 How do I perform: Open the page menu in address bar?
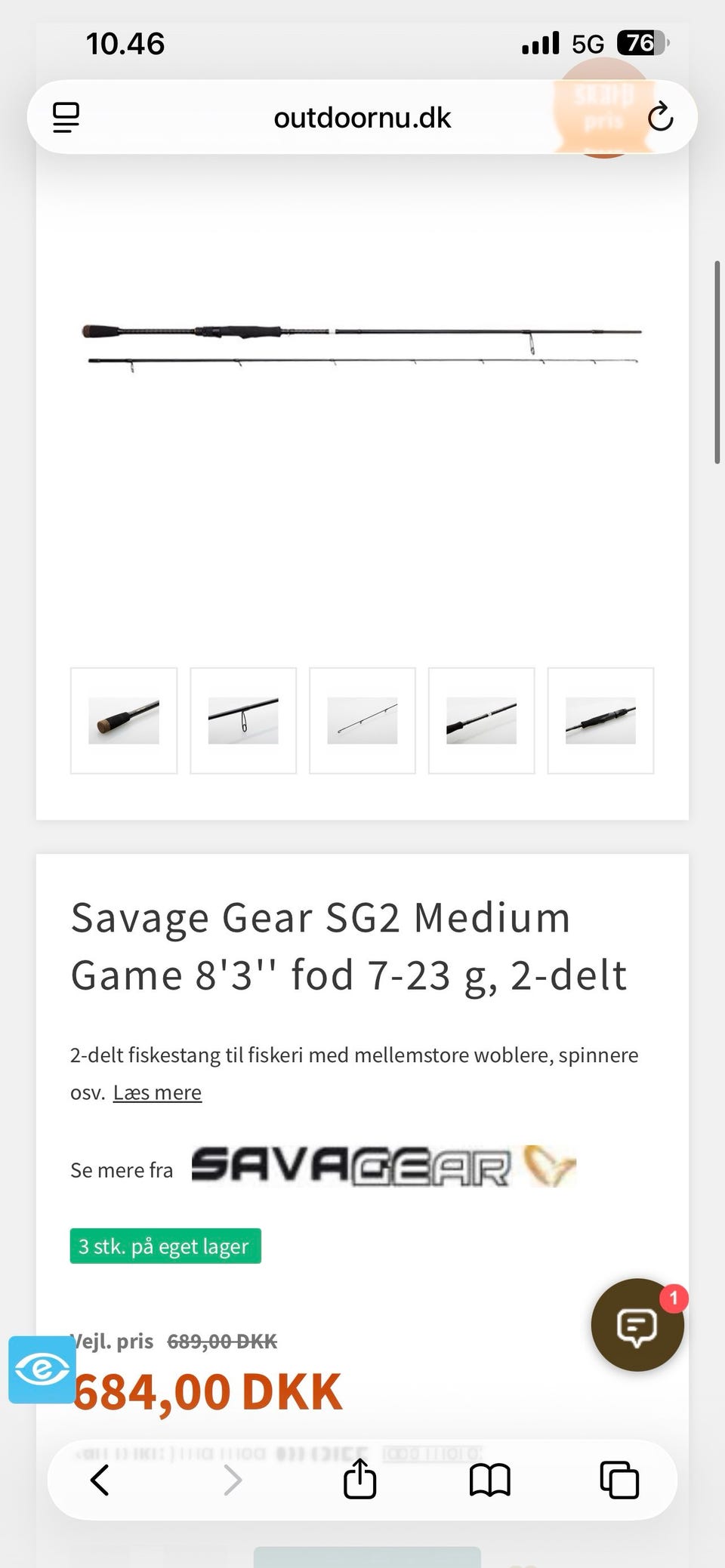tap(66, 118)
